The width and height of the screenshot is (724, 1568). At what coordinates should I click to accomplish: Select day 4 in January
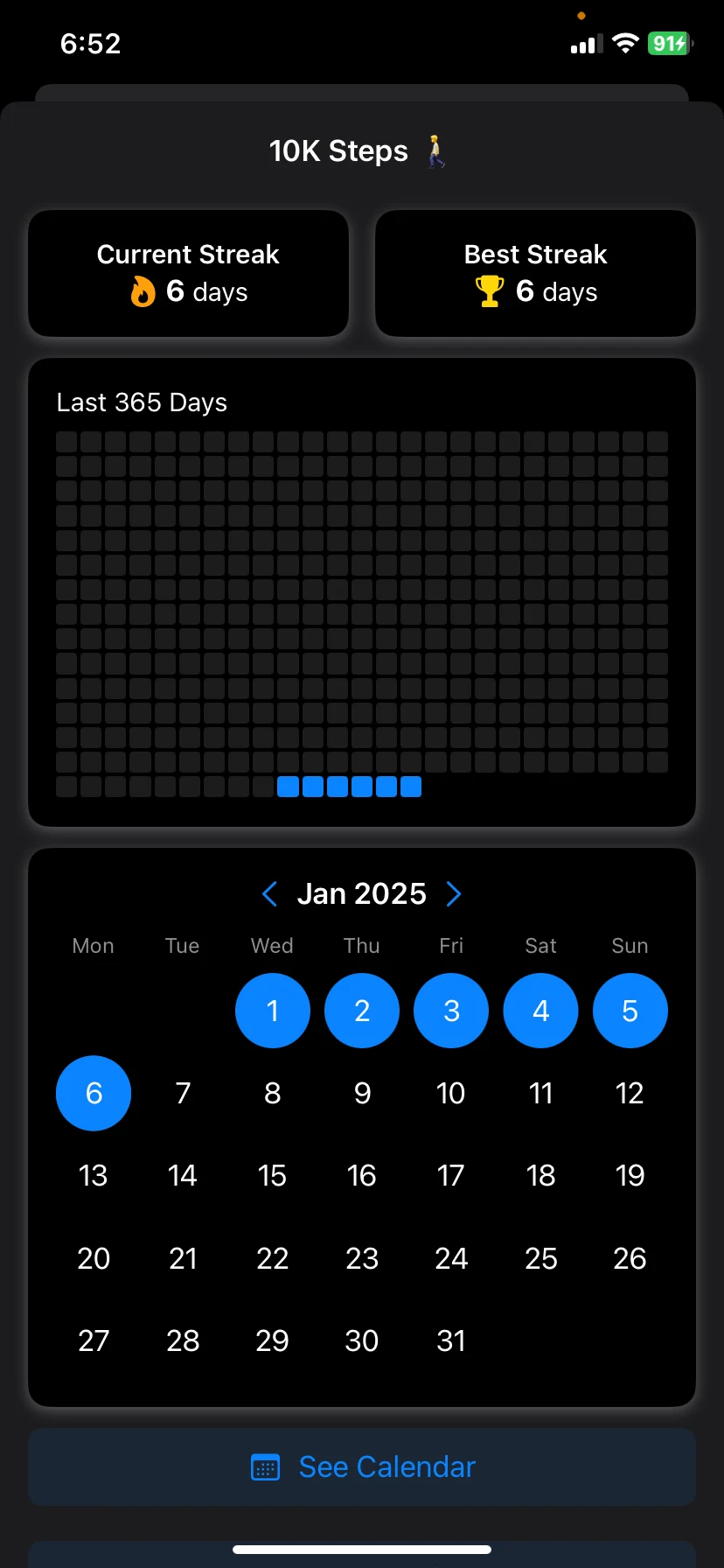click(x=540, y=1011)
